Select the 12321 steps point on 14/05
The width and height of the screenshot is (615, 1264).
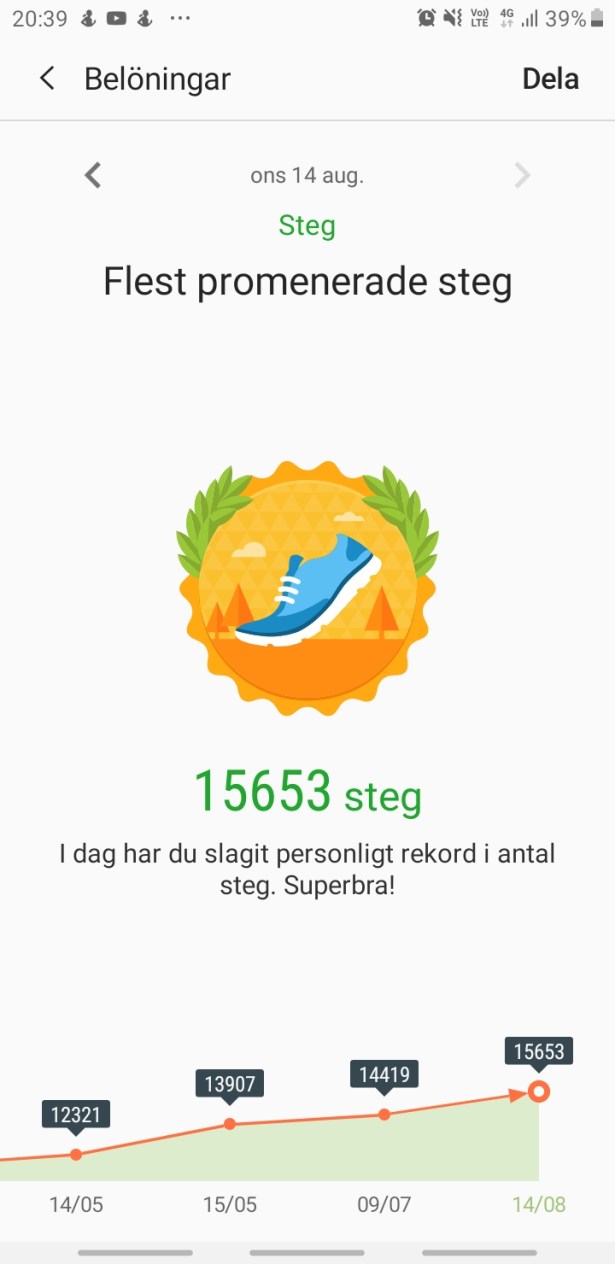[x=76, y=1154]
